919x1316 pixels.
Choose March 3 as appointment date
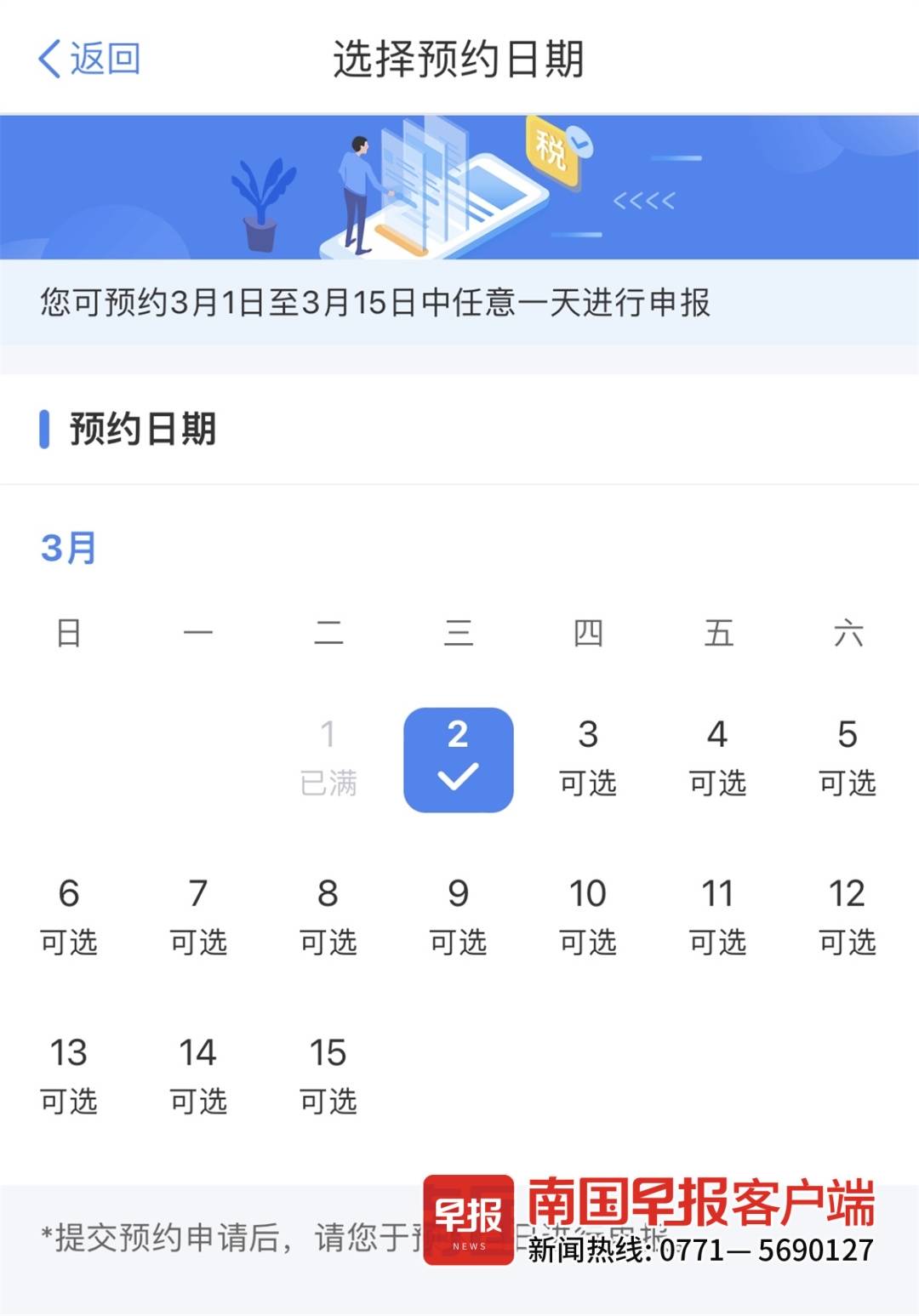(588, 757)
